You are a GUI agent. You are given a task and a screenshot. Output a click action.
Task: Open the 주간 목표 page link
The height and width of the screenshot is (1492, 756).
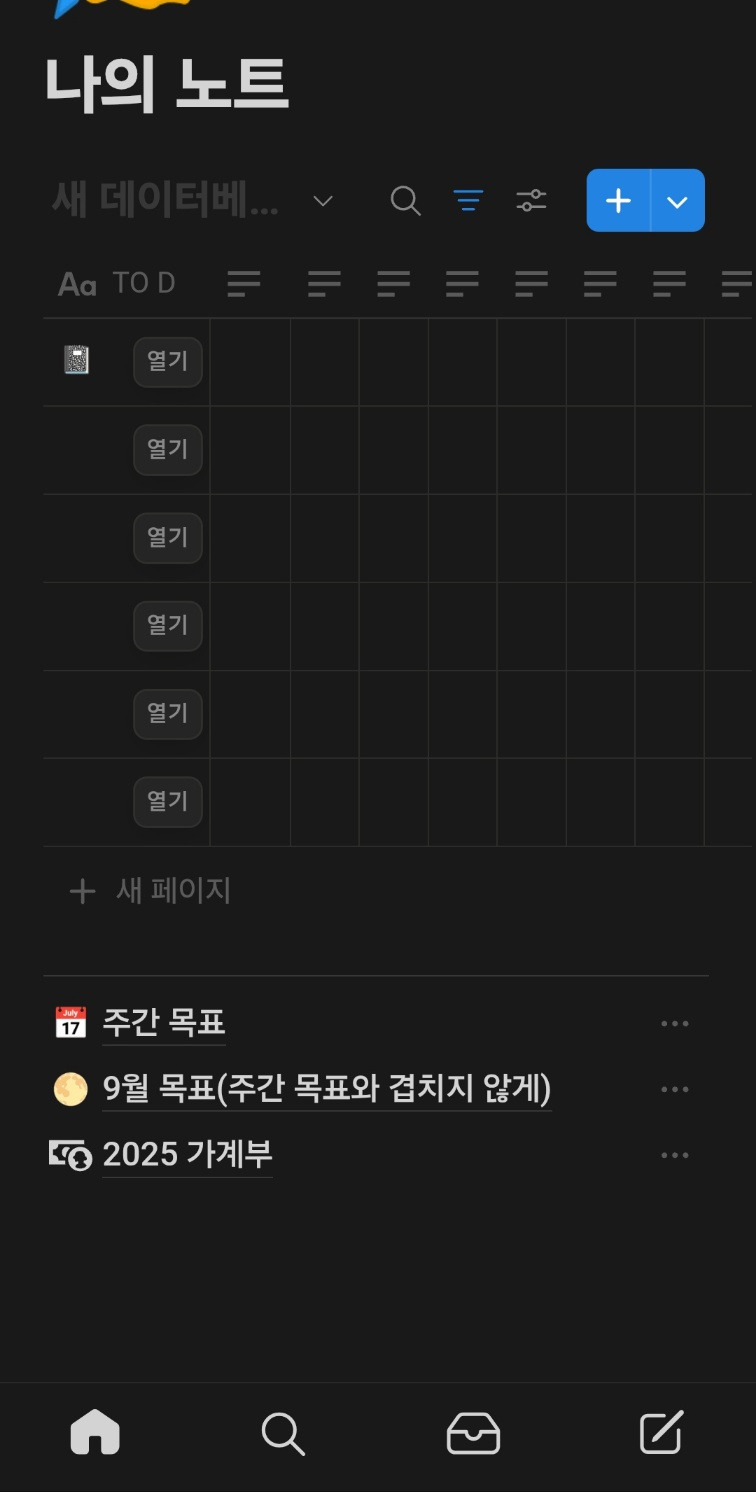click(x=164, y=1022)
